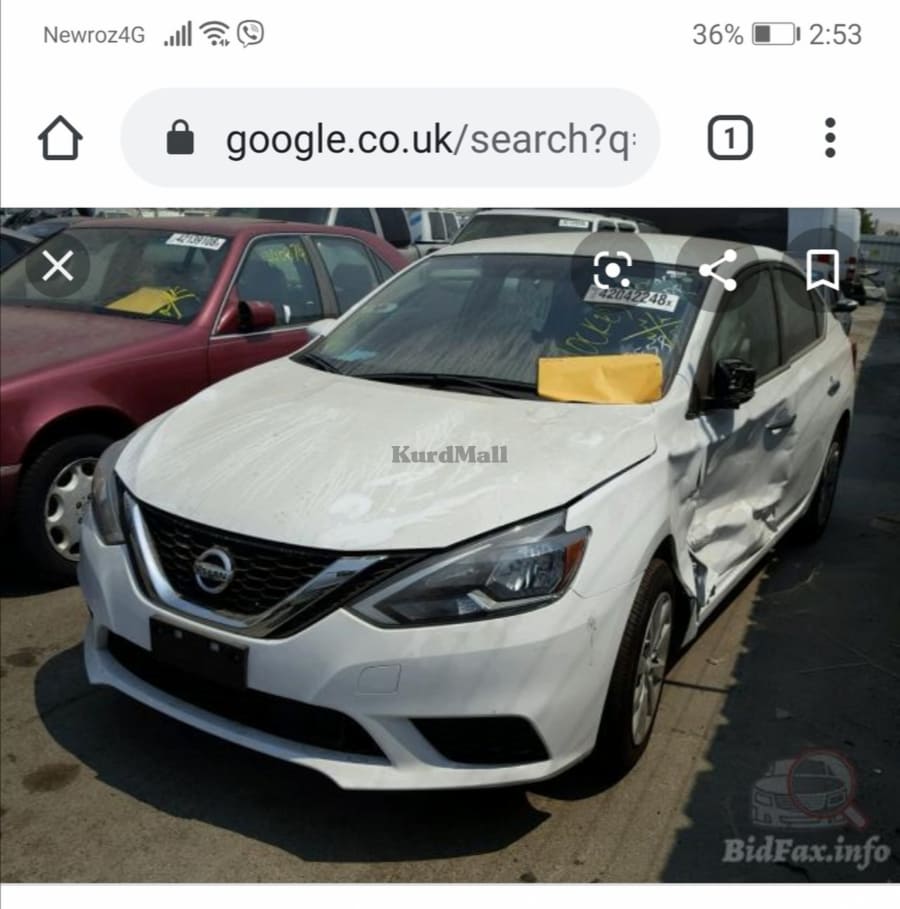Close the image viewer
Screen dimensions: 900x909
pyautogui.click(x=58, y=267)
